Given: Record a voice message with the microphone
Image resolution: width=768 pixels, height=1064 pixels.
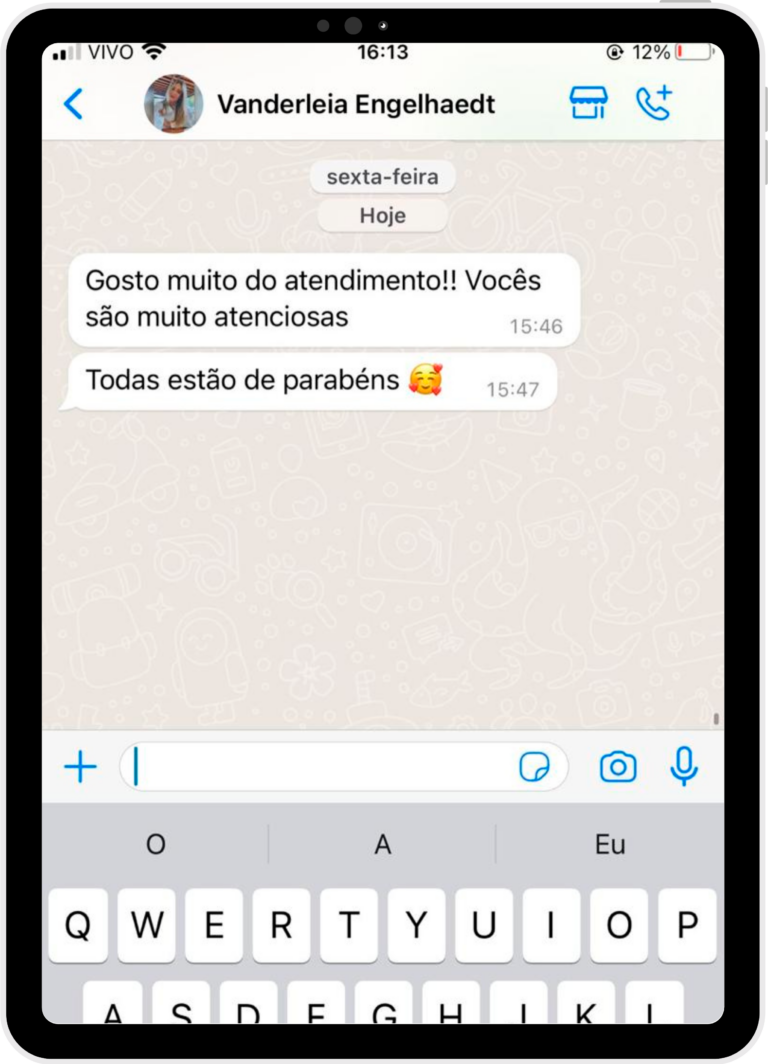Looking at the screenshot, I should [684, 766].
